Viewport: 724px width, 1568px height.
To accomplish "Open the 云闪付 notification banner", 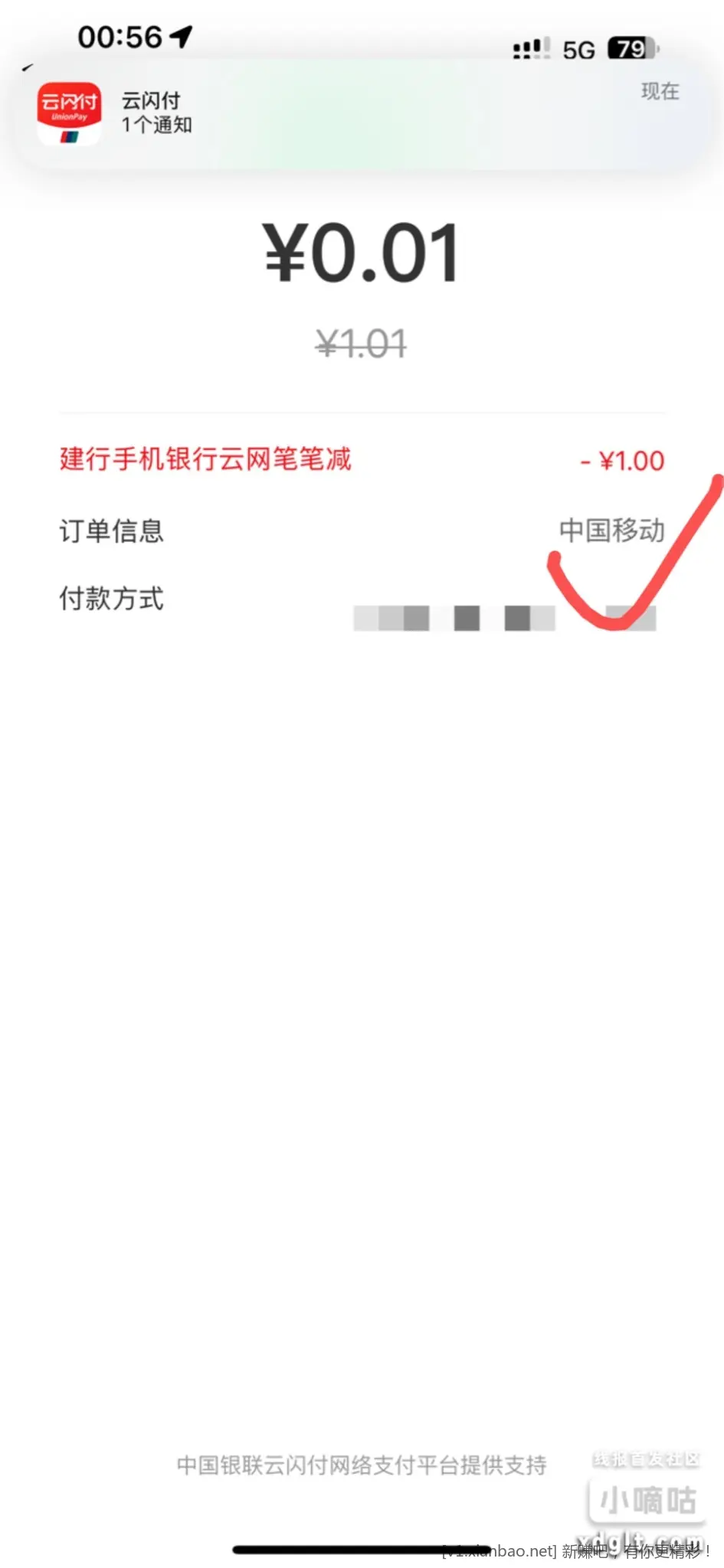I will [x=360, y=113].
